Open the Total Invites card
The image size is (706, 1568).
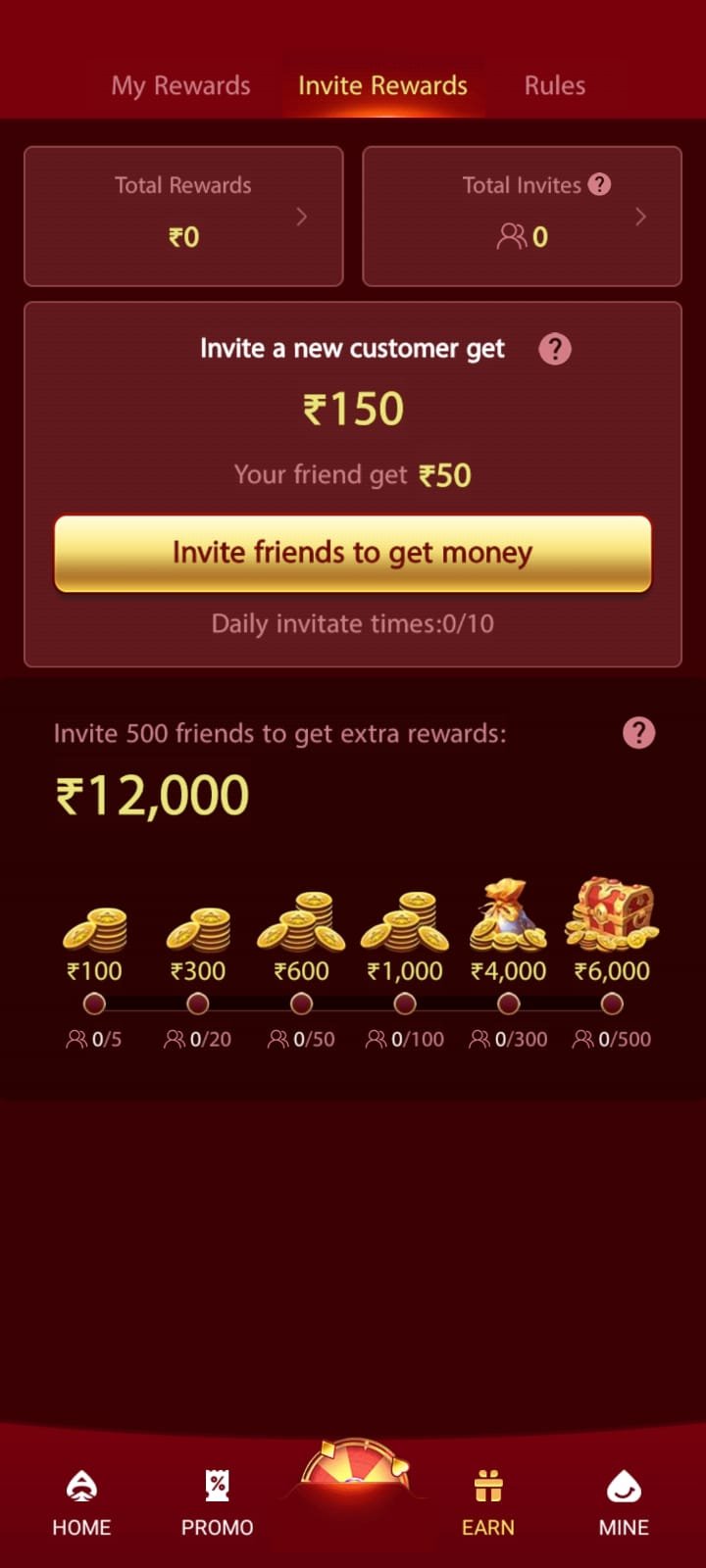522,217
